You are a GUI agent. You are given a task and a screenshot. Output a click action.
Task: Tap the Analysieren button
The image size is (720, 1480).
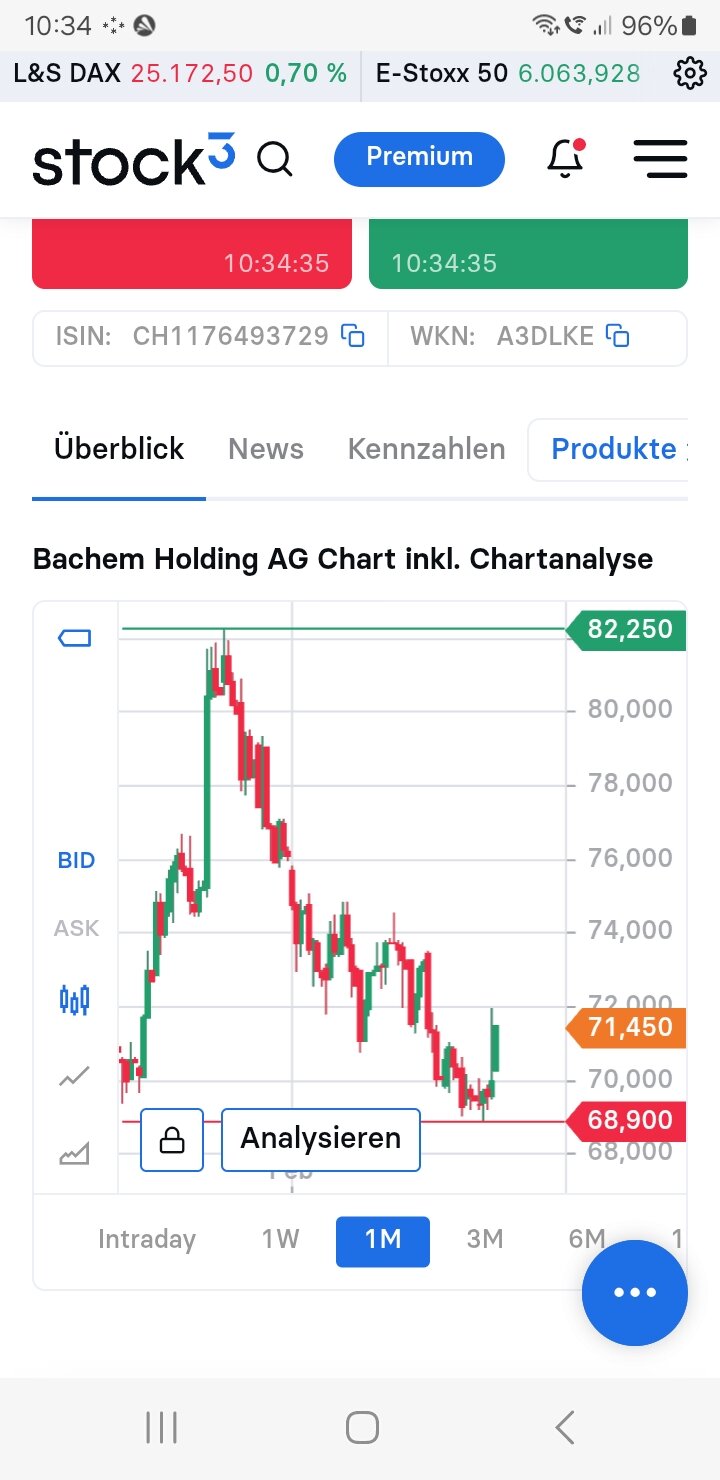point(320,1139)
